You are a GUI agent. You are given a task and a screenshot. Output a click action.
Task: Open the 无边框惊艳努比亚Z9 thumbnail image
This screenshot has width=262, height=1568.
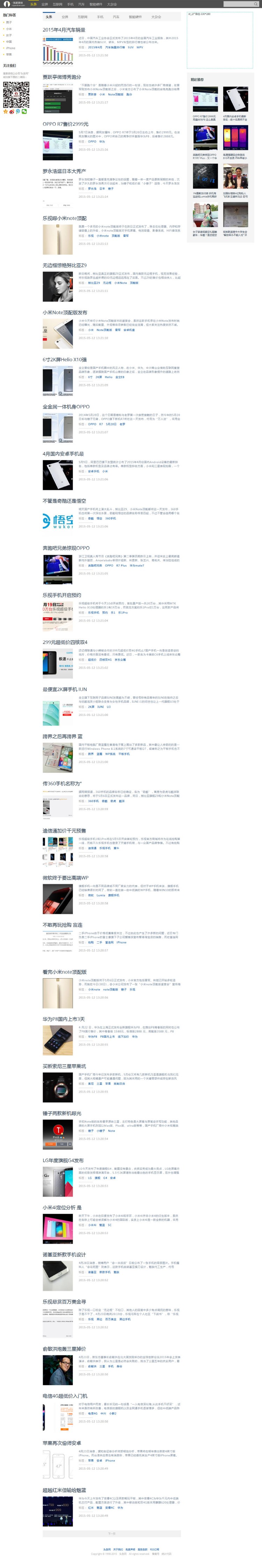58,287
